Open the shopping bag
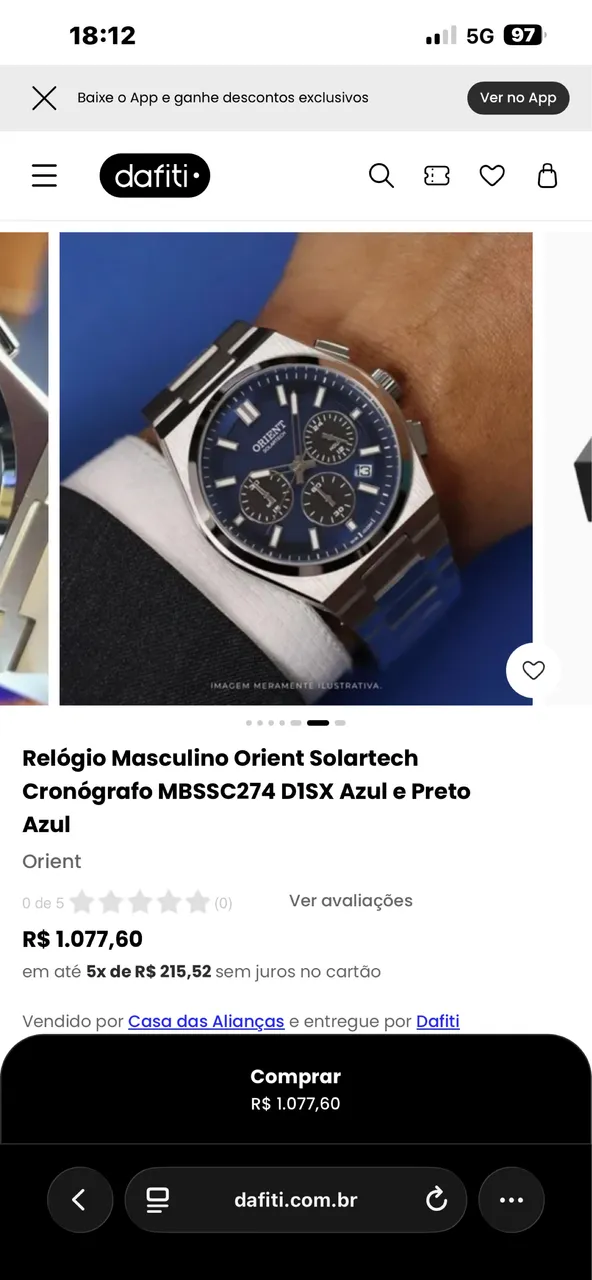Viewport: 592px width, 1280px height. tap(547, 176)
